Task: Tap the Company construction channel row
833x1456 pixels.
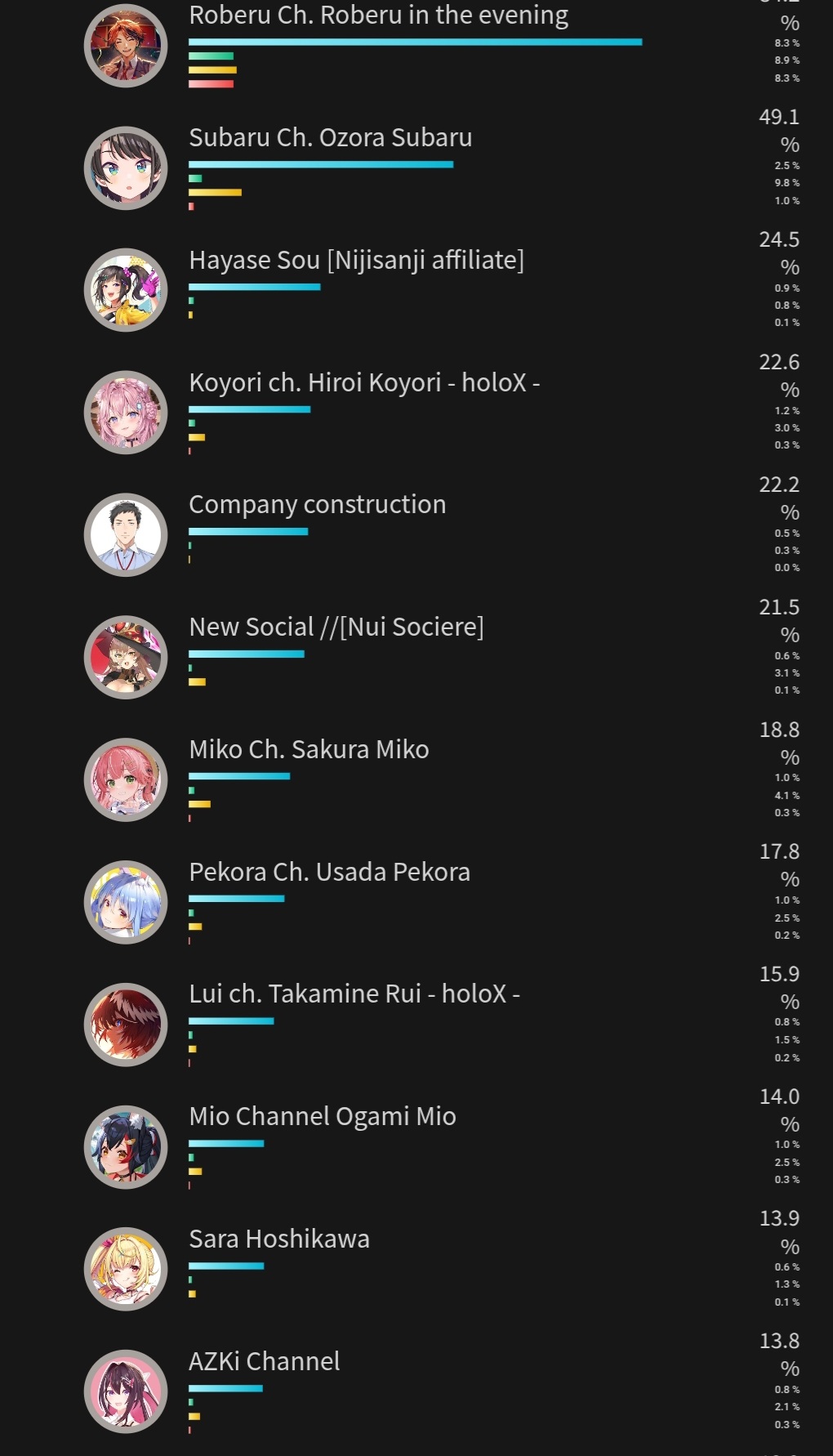Action: pyautogui.click(x=317, y=504)
